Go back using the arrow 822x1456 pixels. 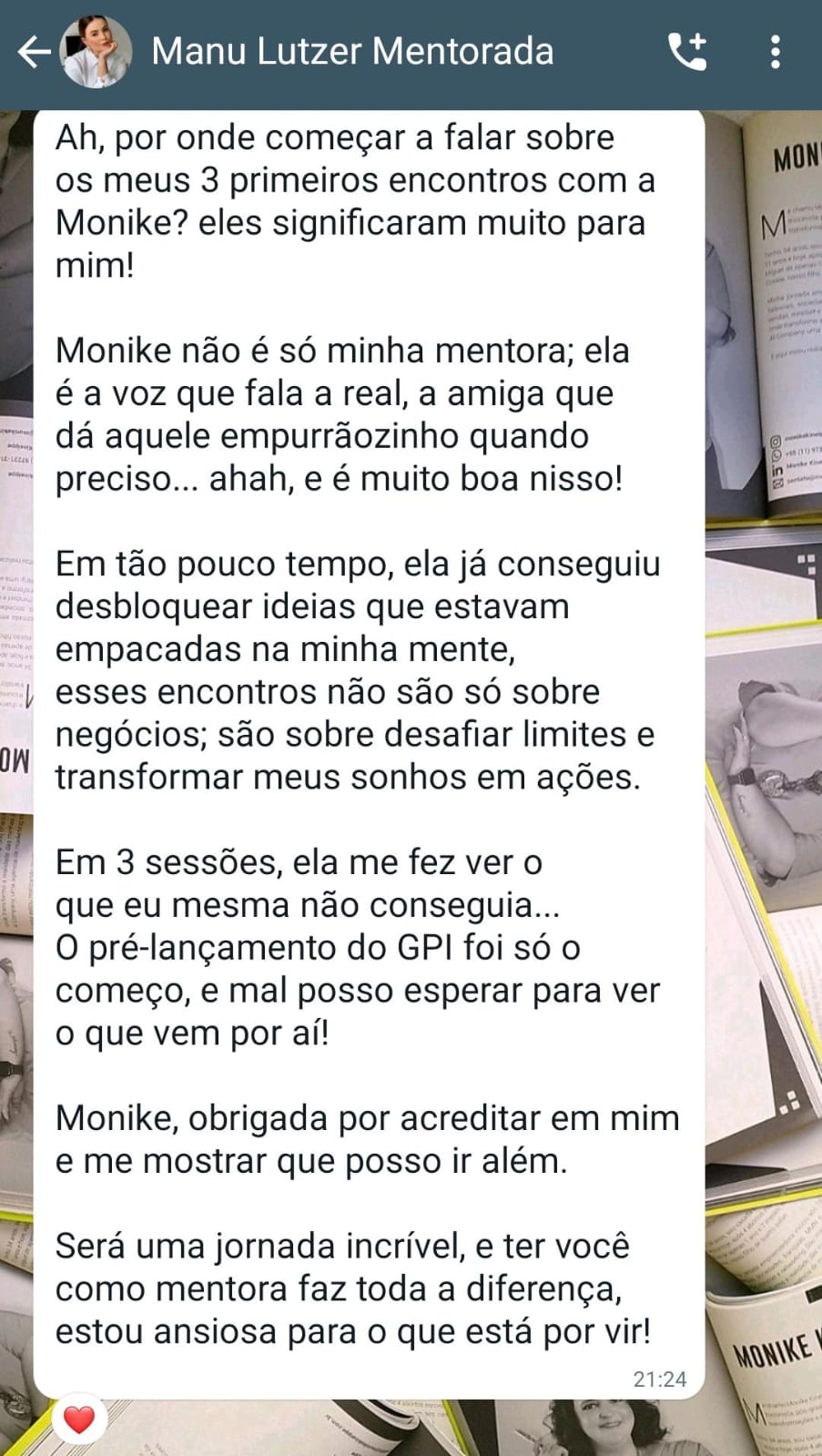(34, 52)
